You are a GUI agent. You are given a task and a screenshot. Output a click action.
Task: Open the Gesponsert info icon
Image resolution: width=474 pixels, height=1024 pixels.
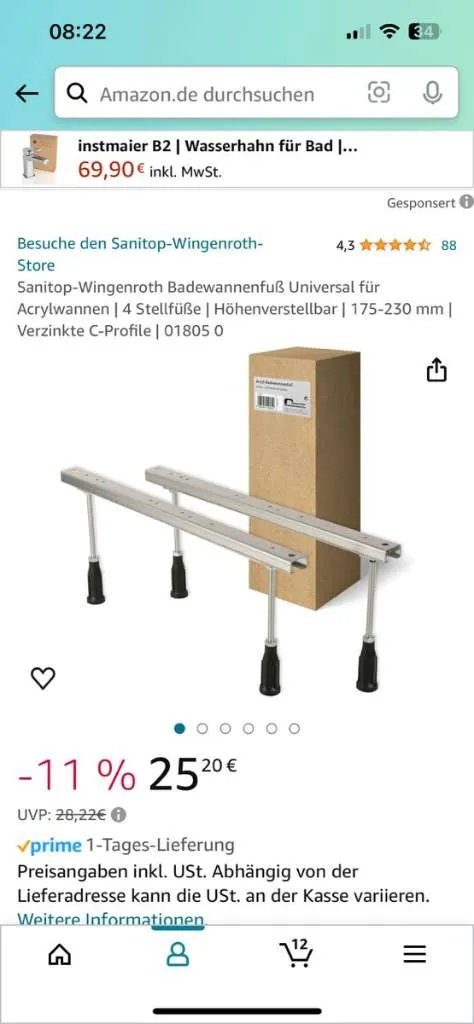pyautogui.click(x=466, y=202)
